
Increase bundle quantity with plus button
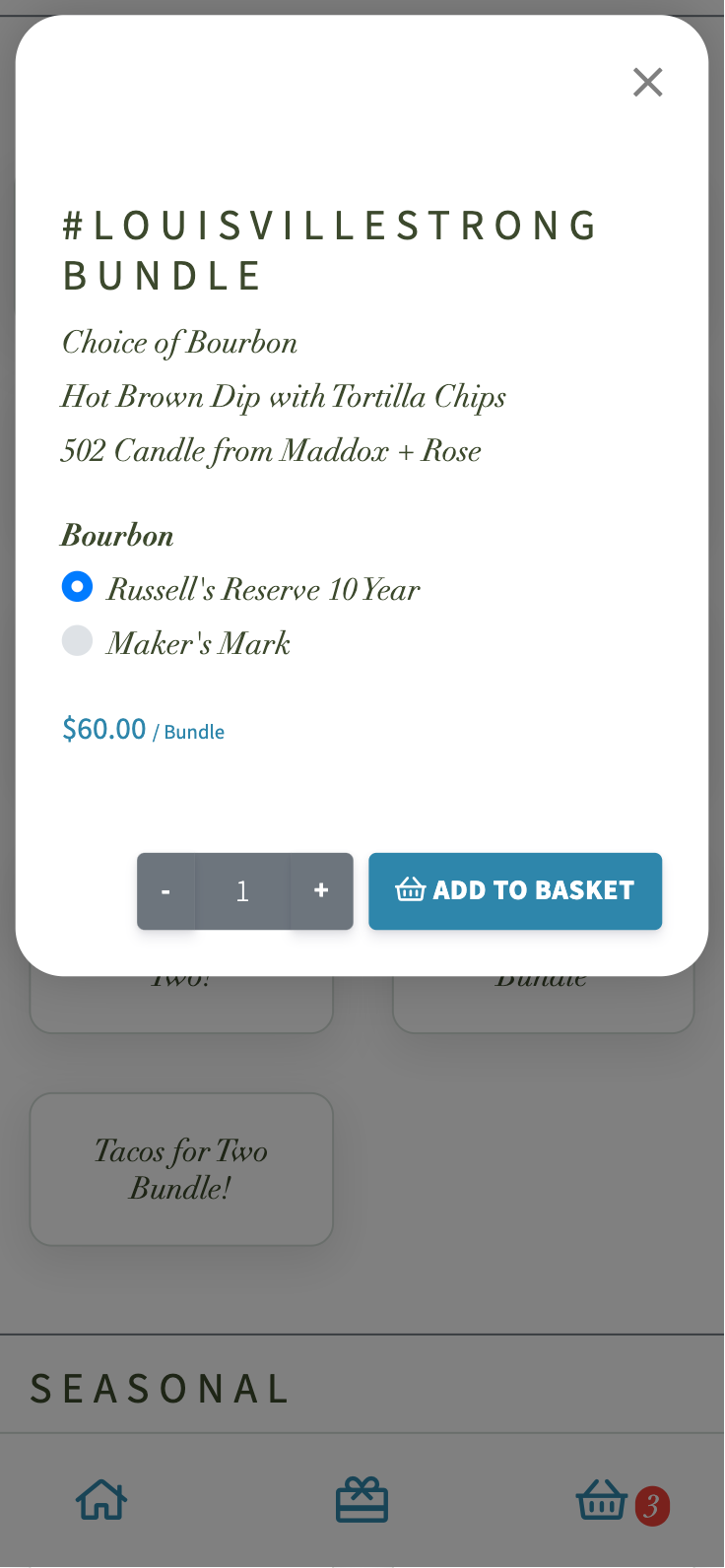(x=321, y=891)
